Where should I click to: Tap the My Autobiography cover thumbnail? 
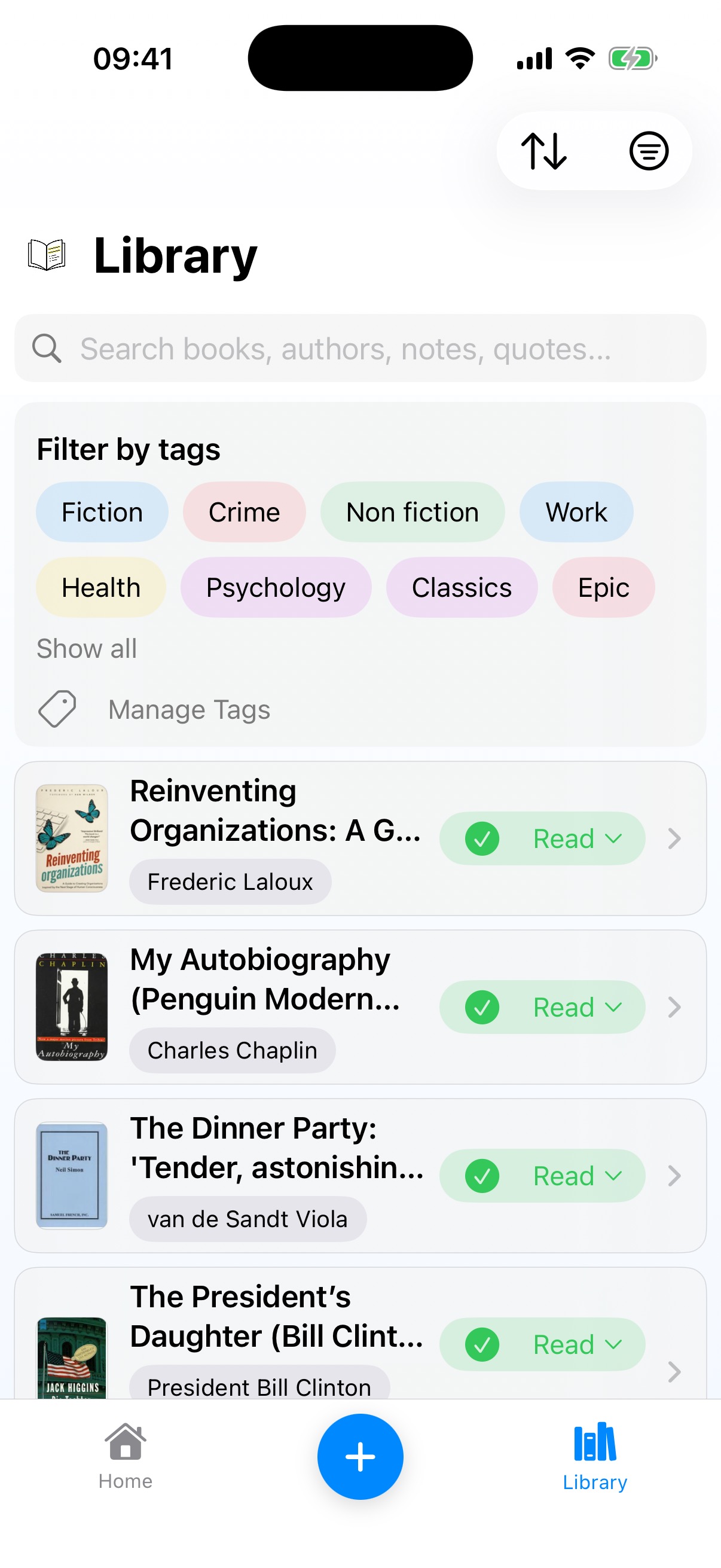pos(71,1007)
